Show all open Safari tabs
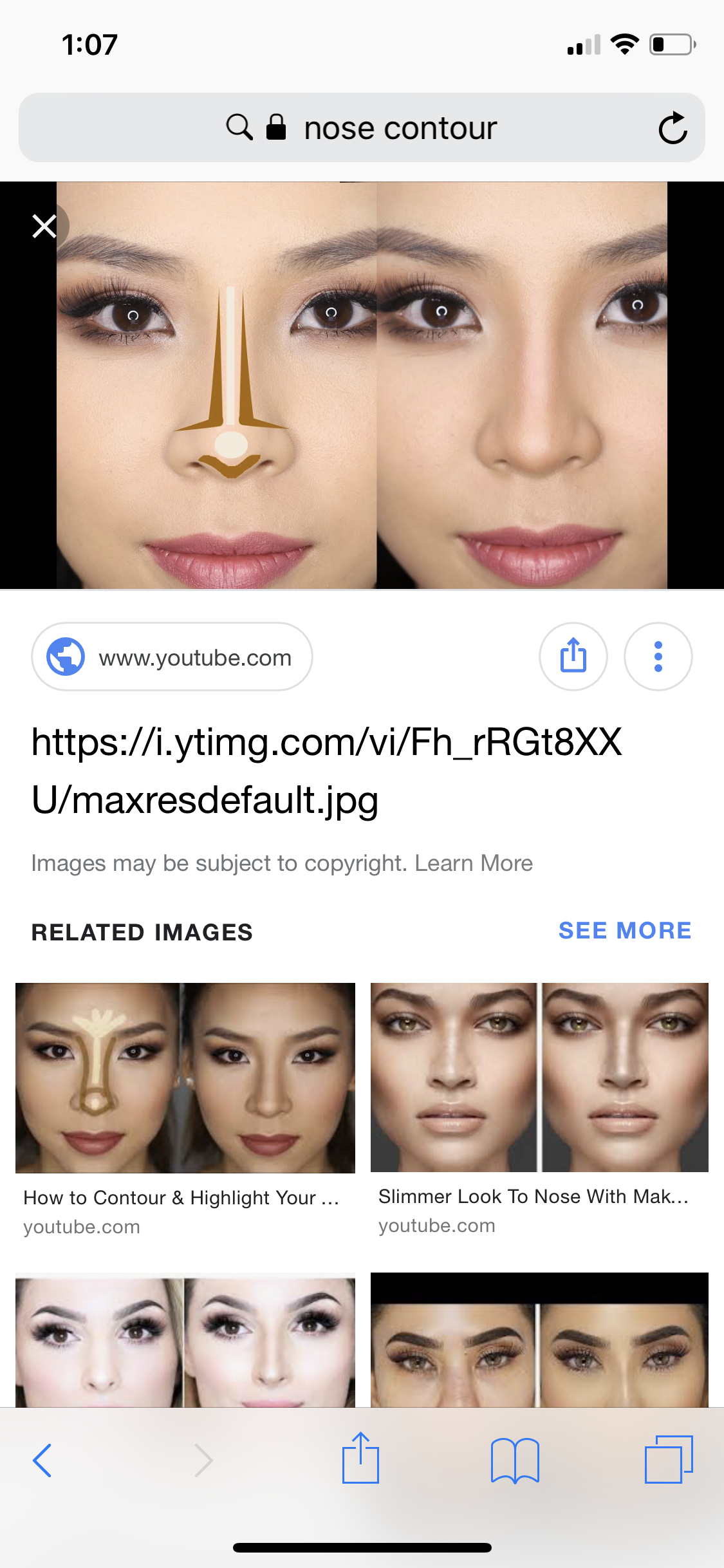 [x=669, y=1460]
